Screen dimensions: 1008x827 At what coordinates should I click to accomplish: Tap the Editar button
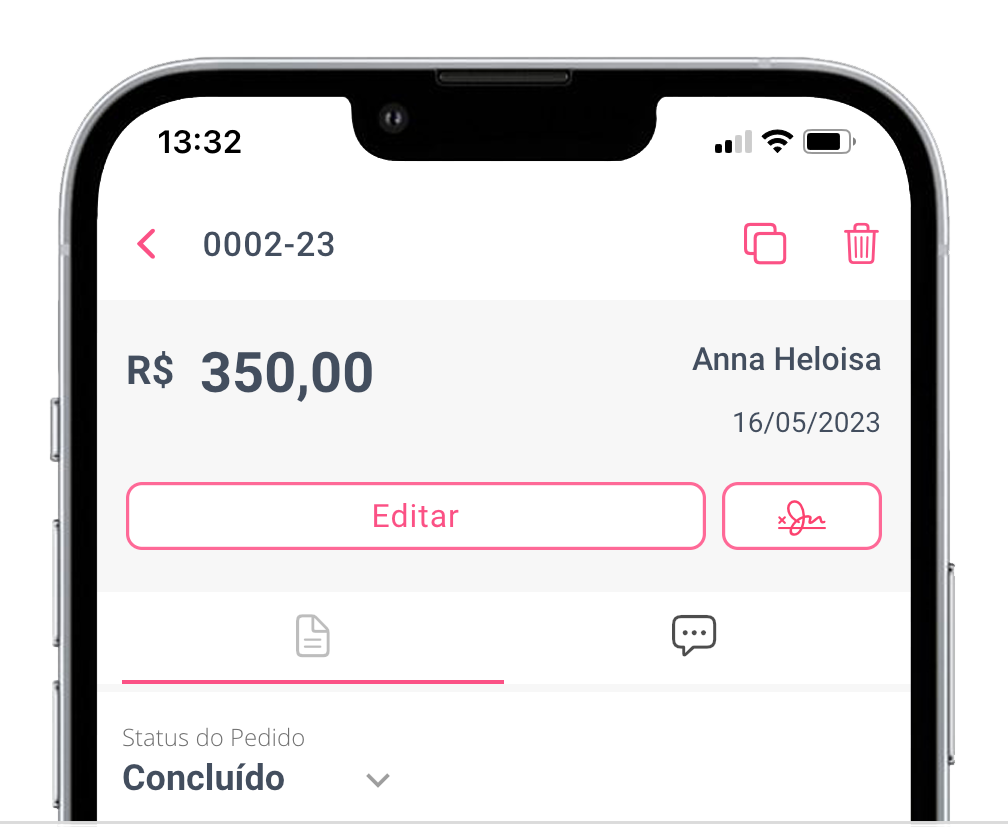pyautogui.click(x=415, y=516)
